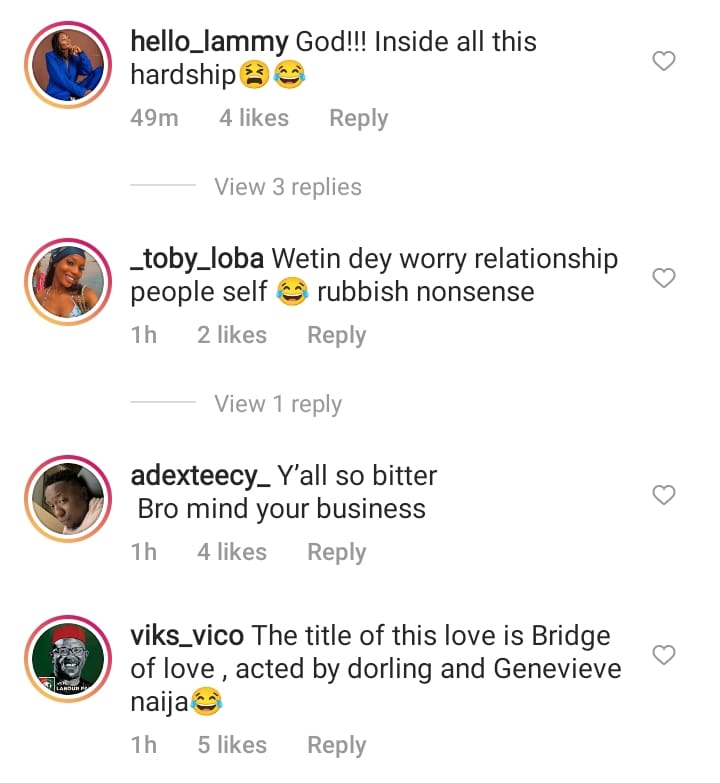Open the viks_vico username link

187,636
